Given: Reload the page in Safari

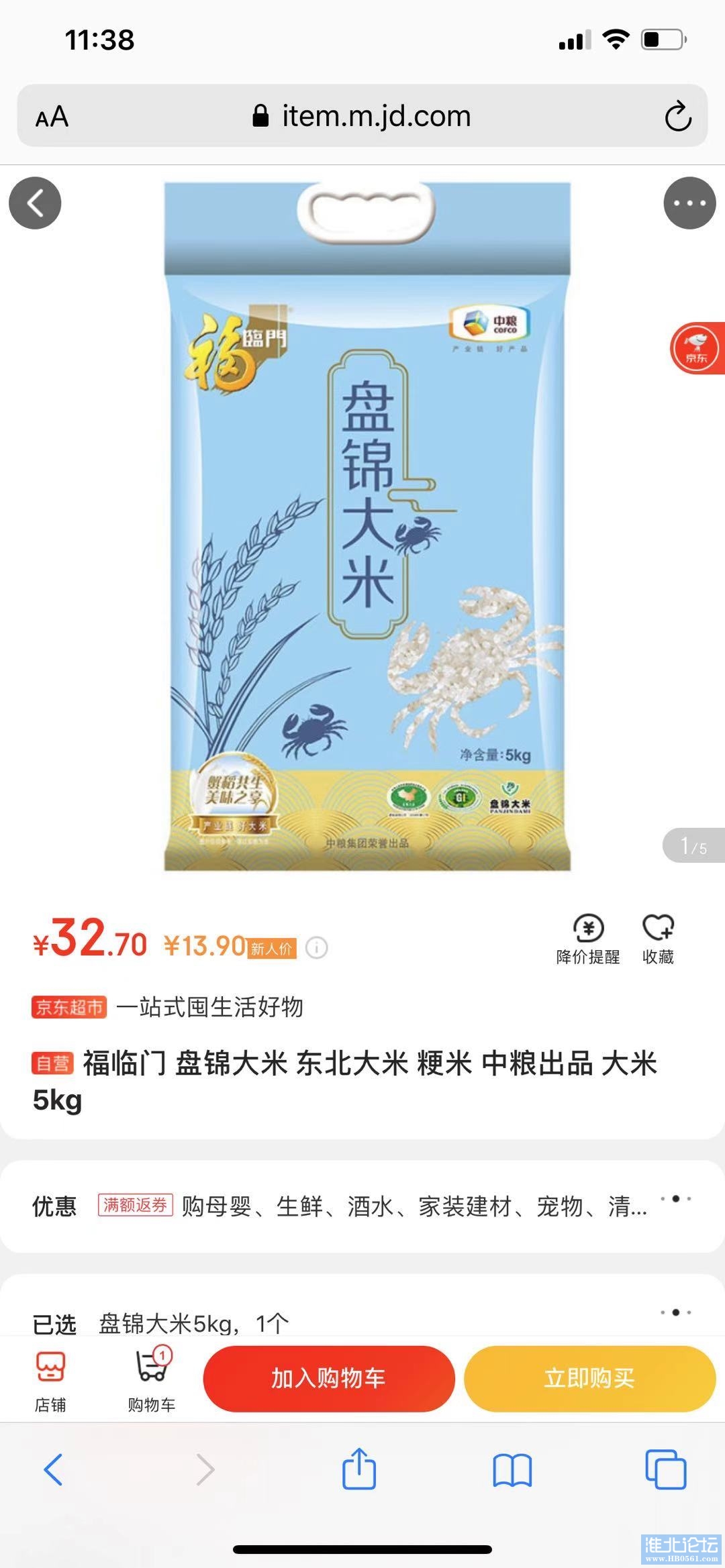Looking at the screenshot, I should pyautogui.click(x=678, y=116).
